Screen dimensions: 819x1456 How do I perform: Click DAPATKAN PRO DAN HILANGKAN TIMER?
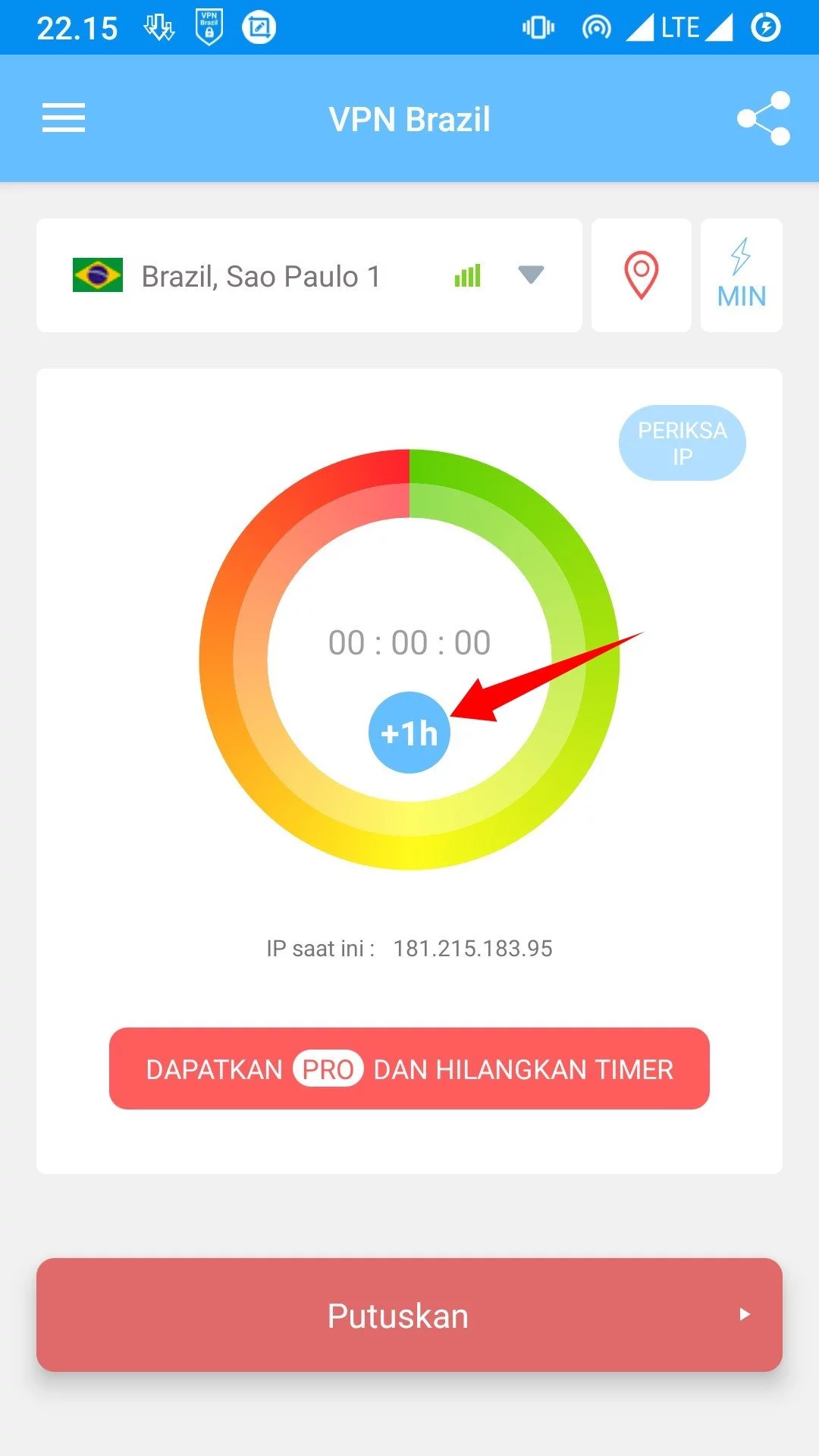pos(409,1069)
